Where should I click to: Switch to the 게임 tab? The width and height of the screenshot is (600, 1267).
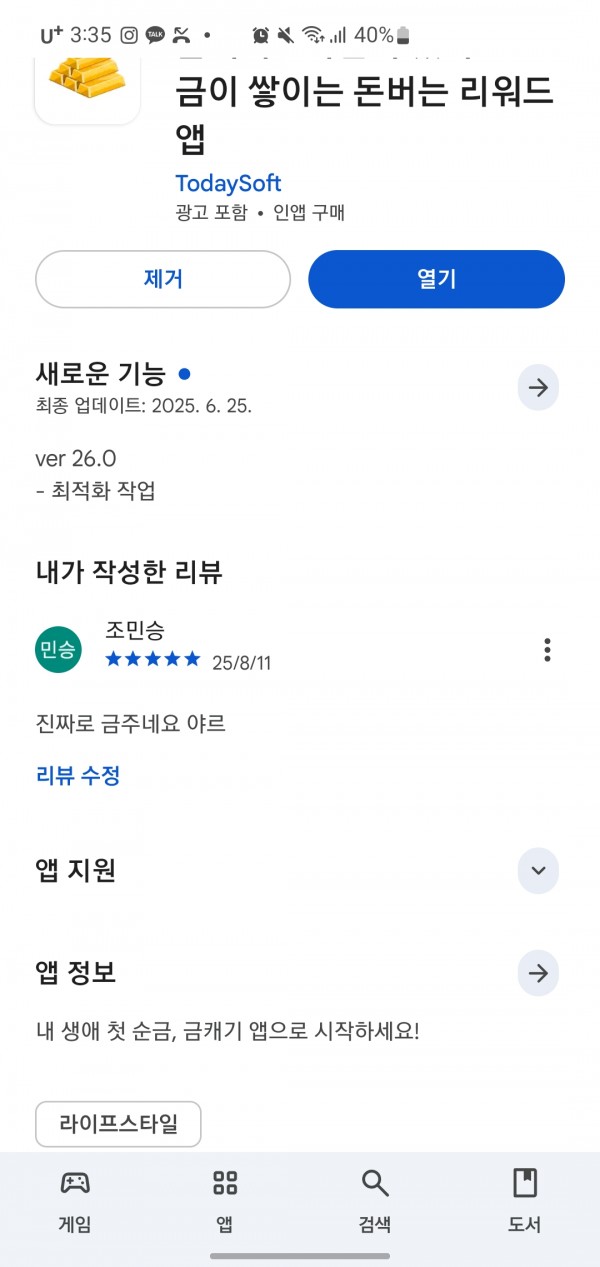pos(75,1200)
